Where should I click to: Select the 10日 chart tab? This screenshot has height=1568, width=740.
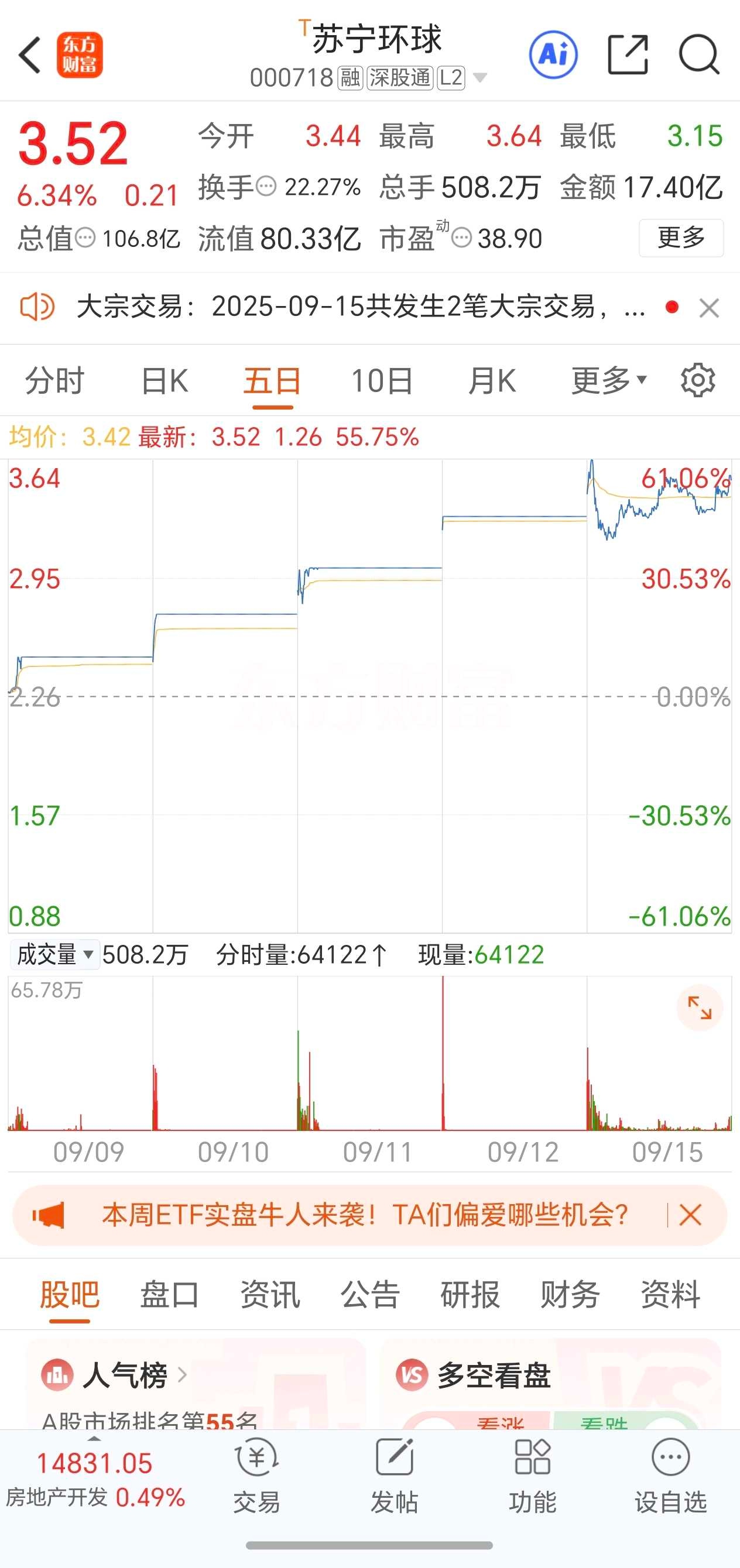(382, 381)
